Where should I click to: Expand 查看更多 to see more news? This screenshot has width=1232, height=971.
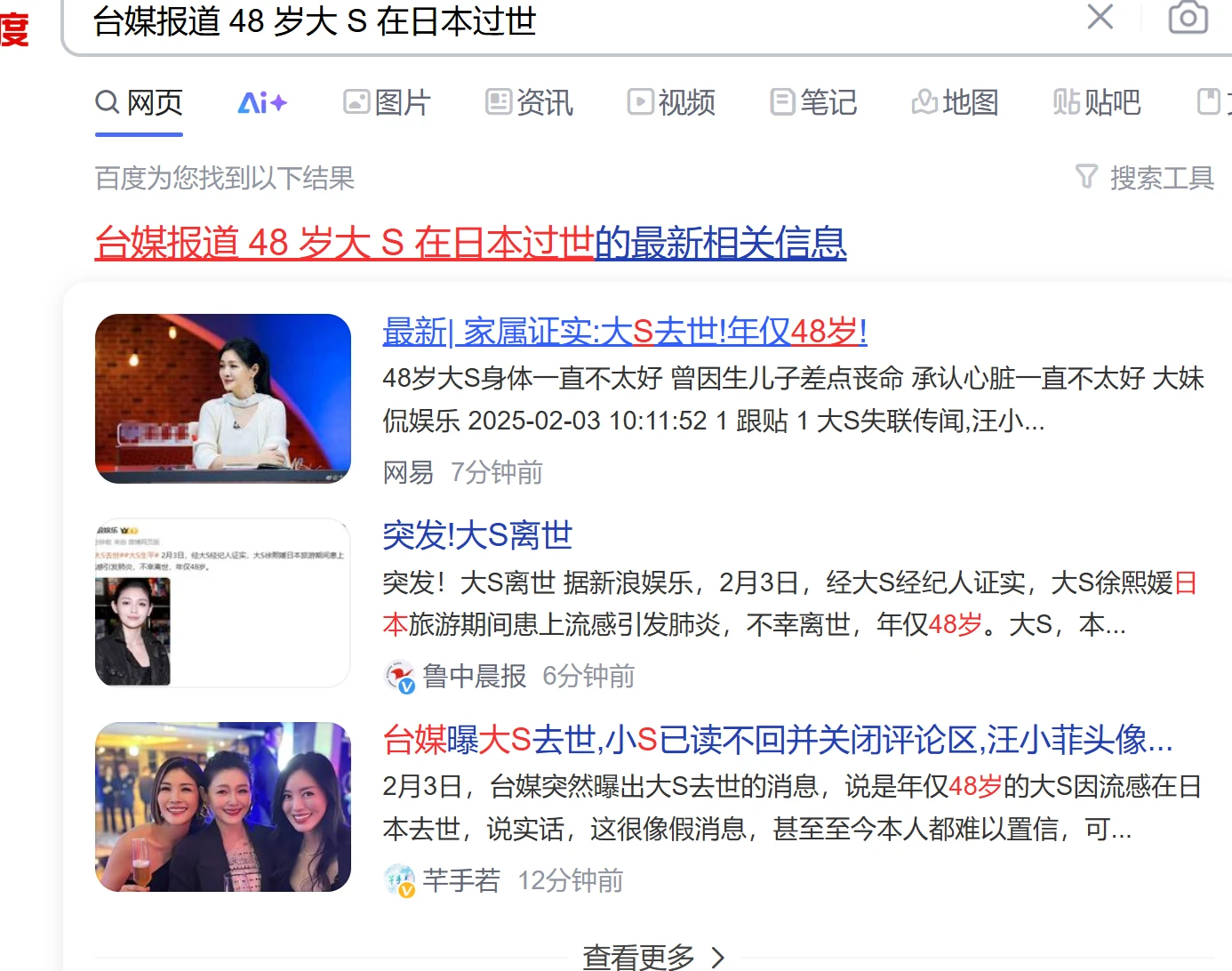653,957
